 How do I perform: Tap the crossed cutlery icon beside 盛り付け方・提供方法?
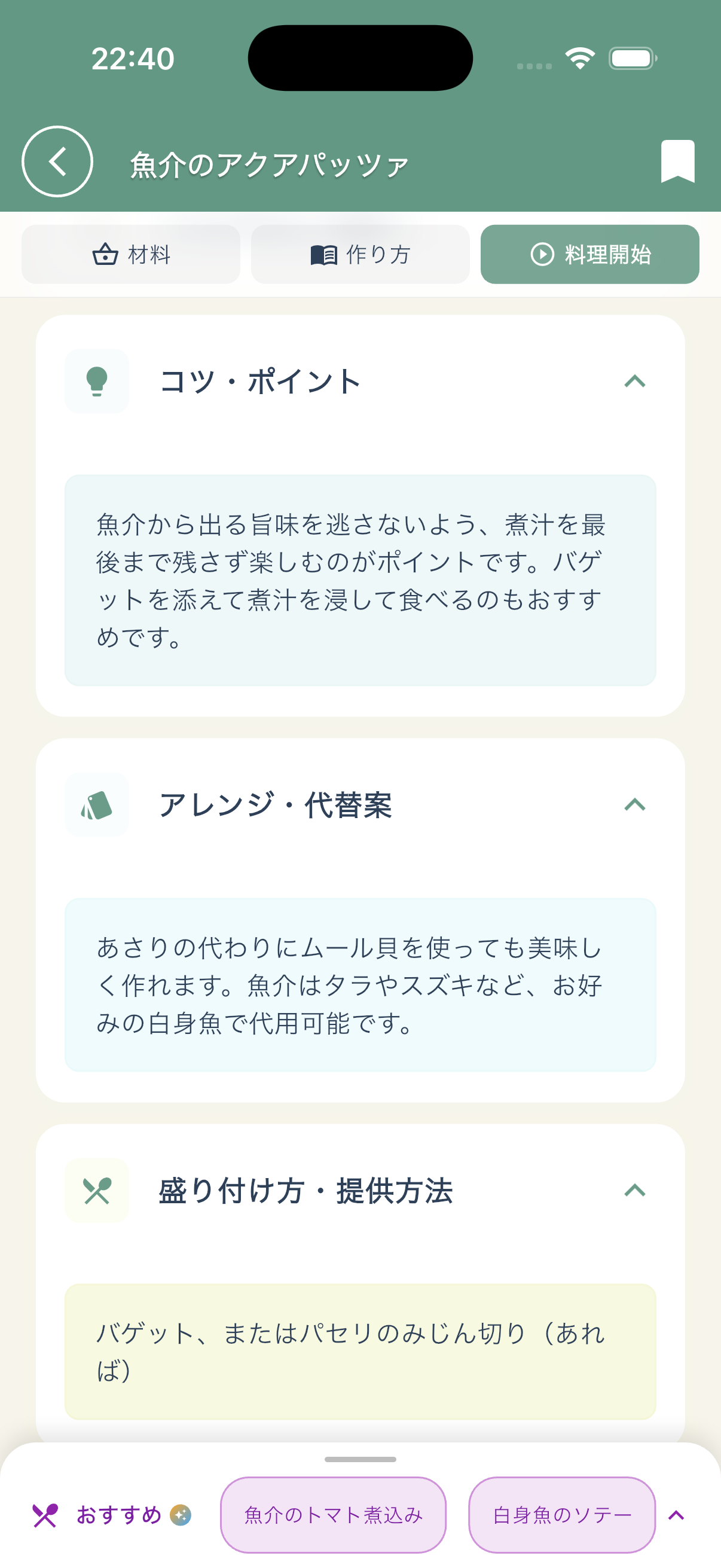96,1190
